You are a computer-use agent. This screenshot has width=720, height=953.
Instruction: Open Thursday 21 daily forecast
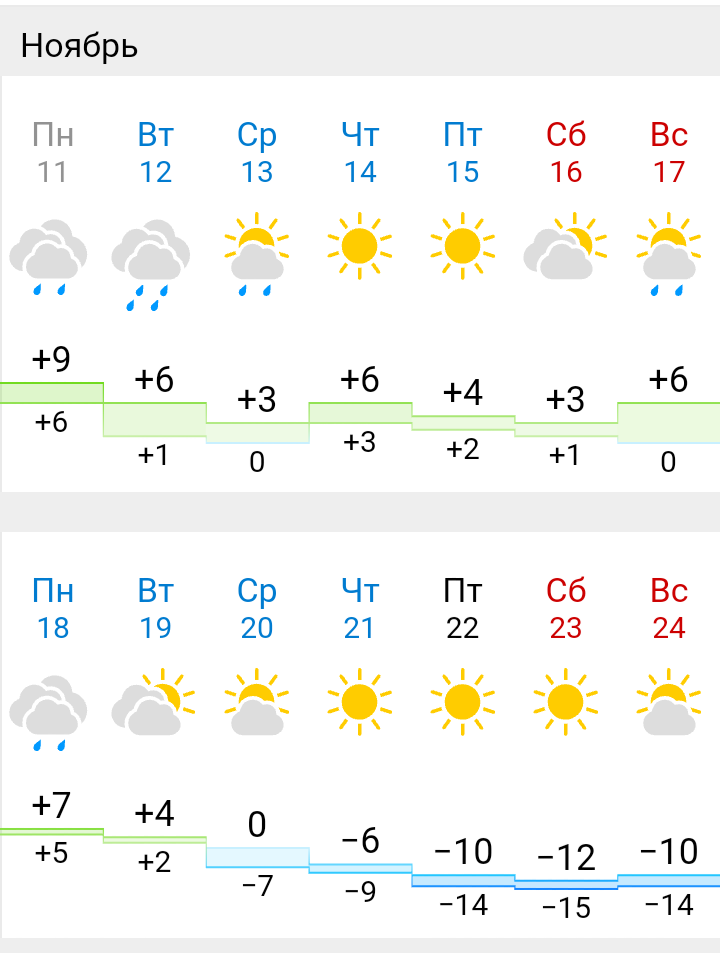tap(360, 609)
